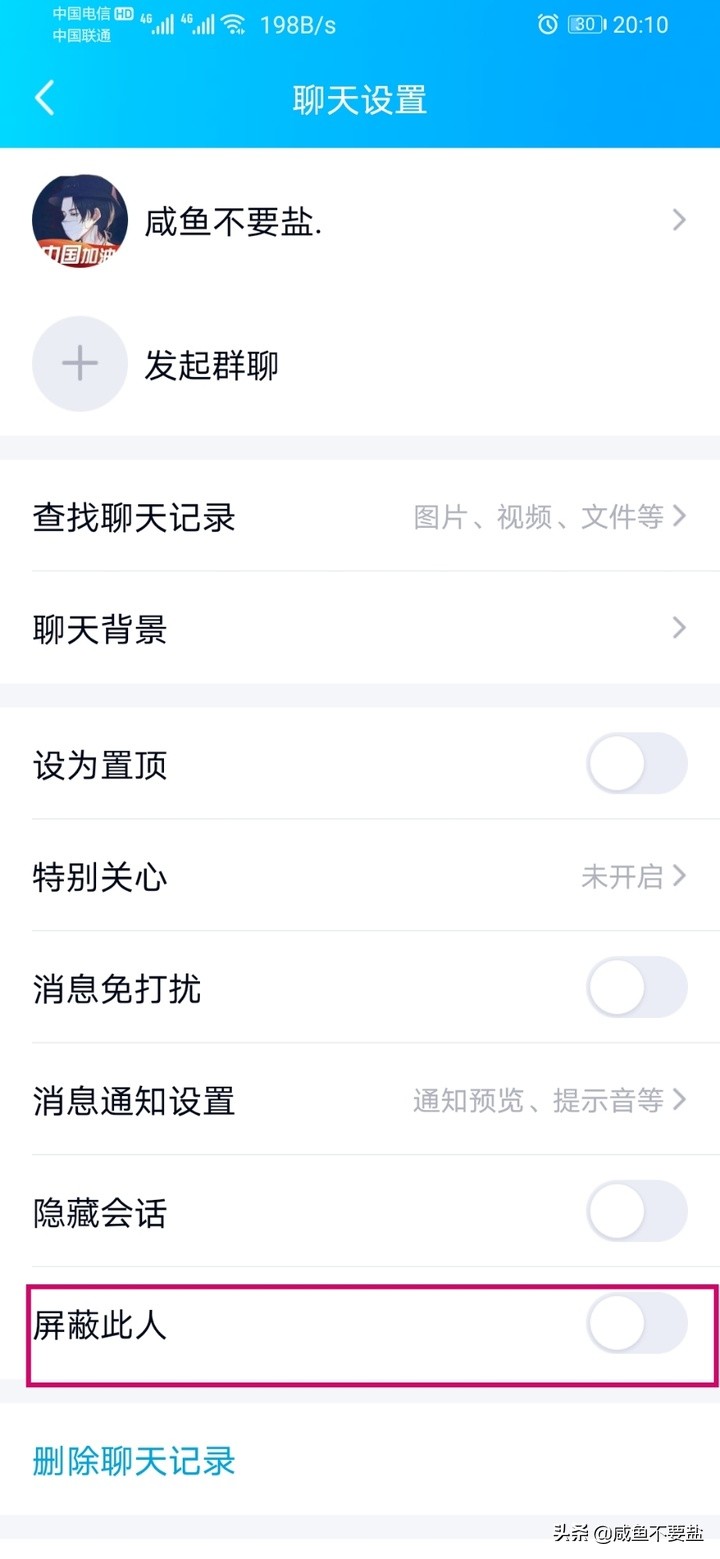Toggle 设为置顶 switch

click(x=636, y=765)
